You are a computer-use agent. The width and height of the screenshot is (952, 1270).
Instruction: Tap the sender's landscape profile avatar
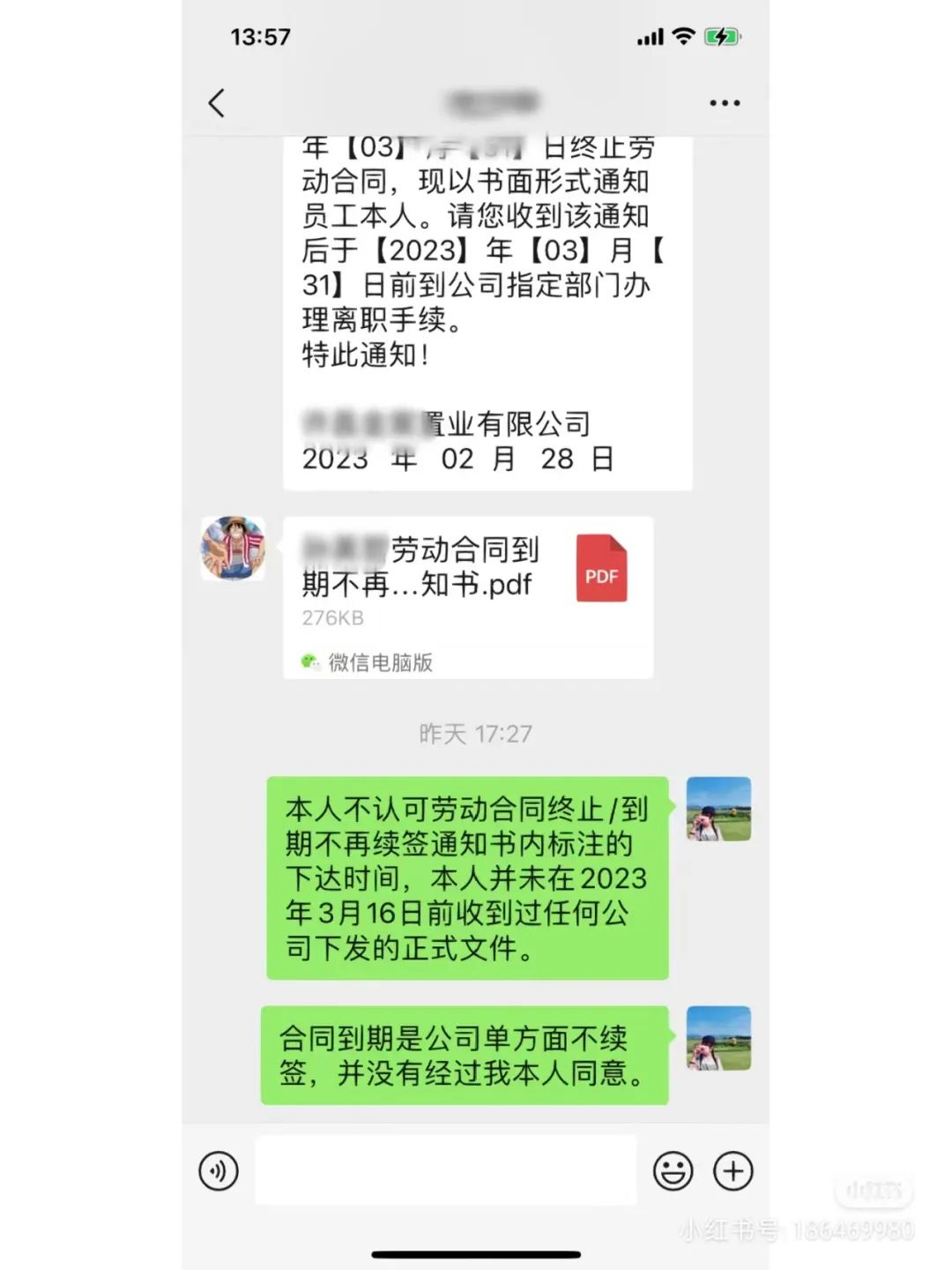pos(719,809)
